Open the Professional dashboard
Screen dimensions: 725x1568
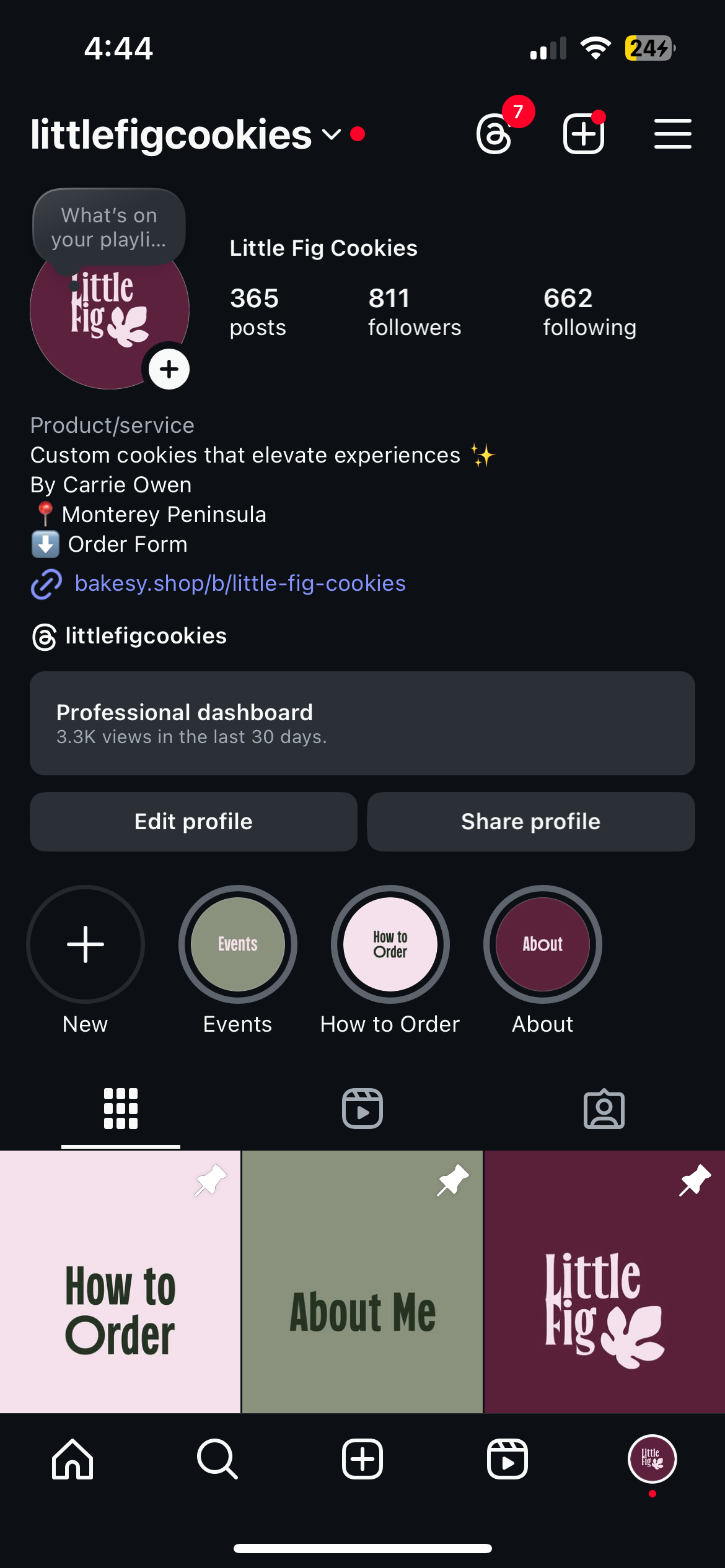pos(362,723)
